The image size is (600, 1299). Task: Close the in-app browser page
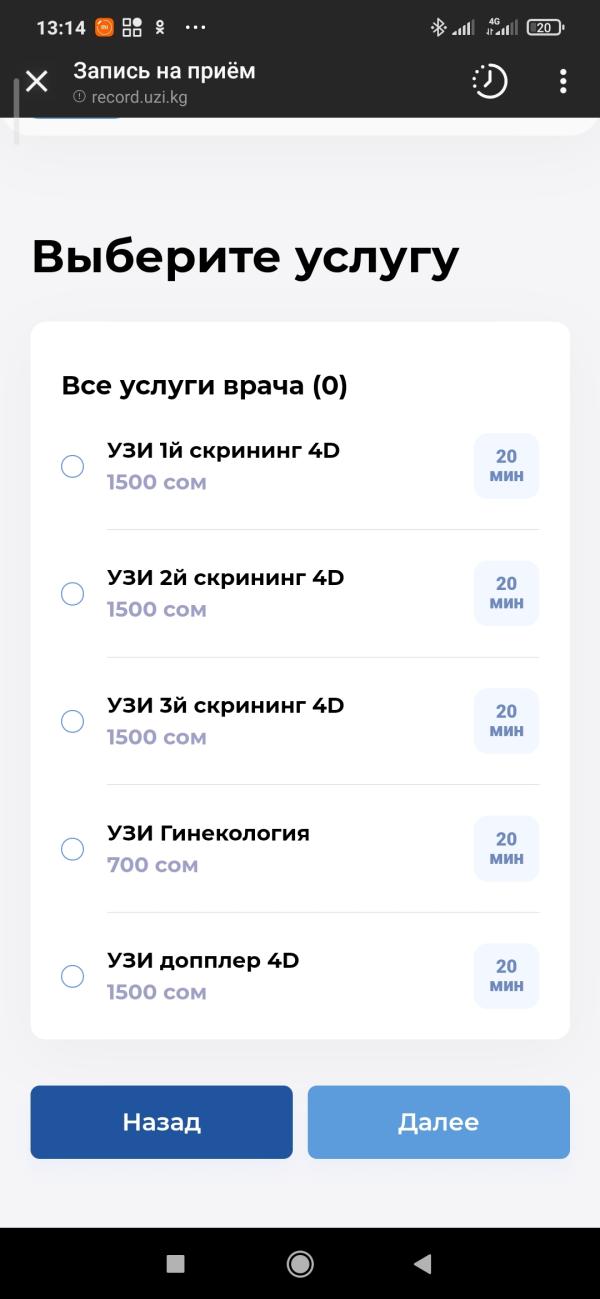[37, 81]
